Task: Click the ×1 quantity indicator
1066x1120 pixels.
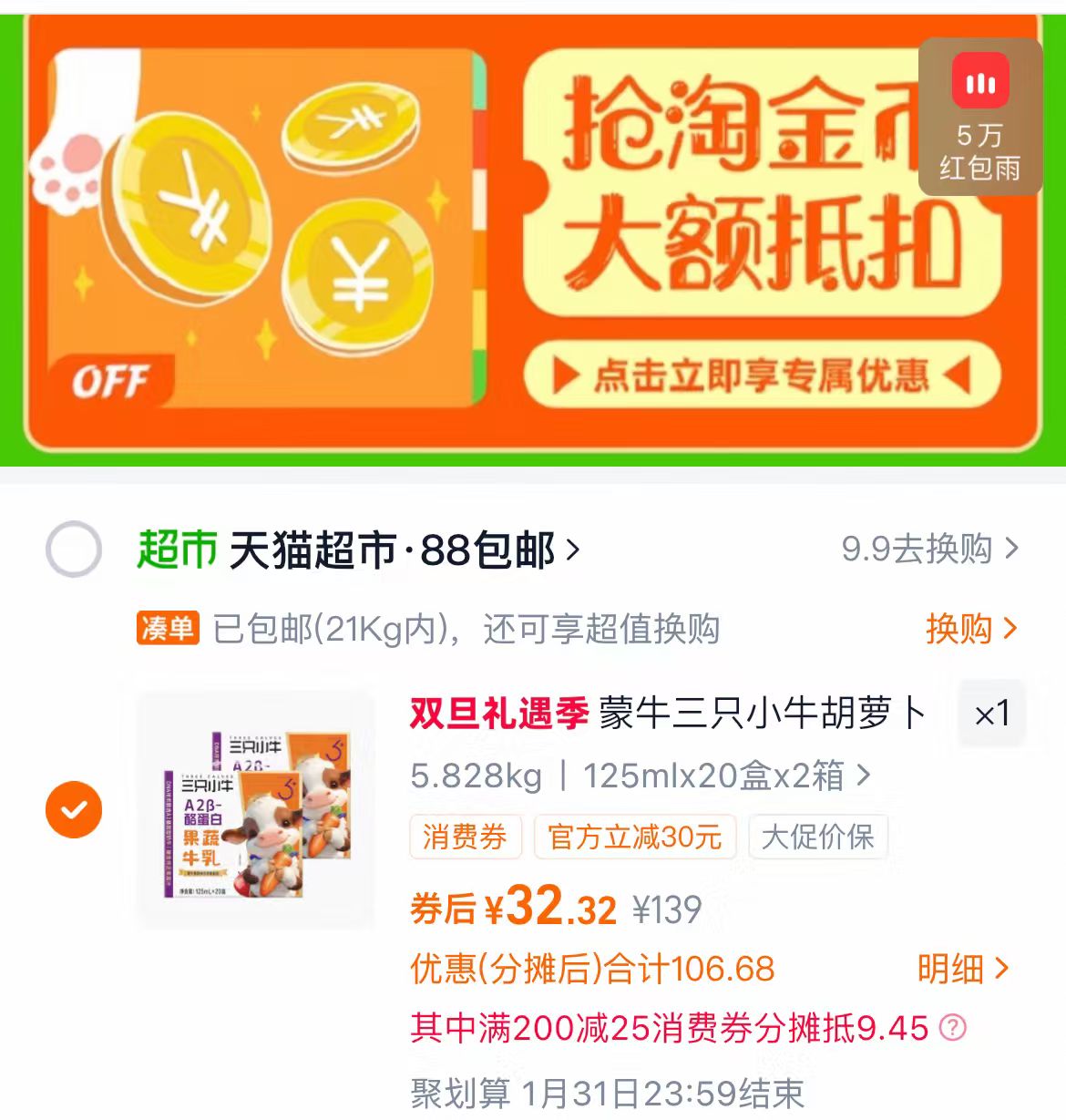Action: tap(990, 714)
